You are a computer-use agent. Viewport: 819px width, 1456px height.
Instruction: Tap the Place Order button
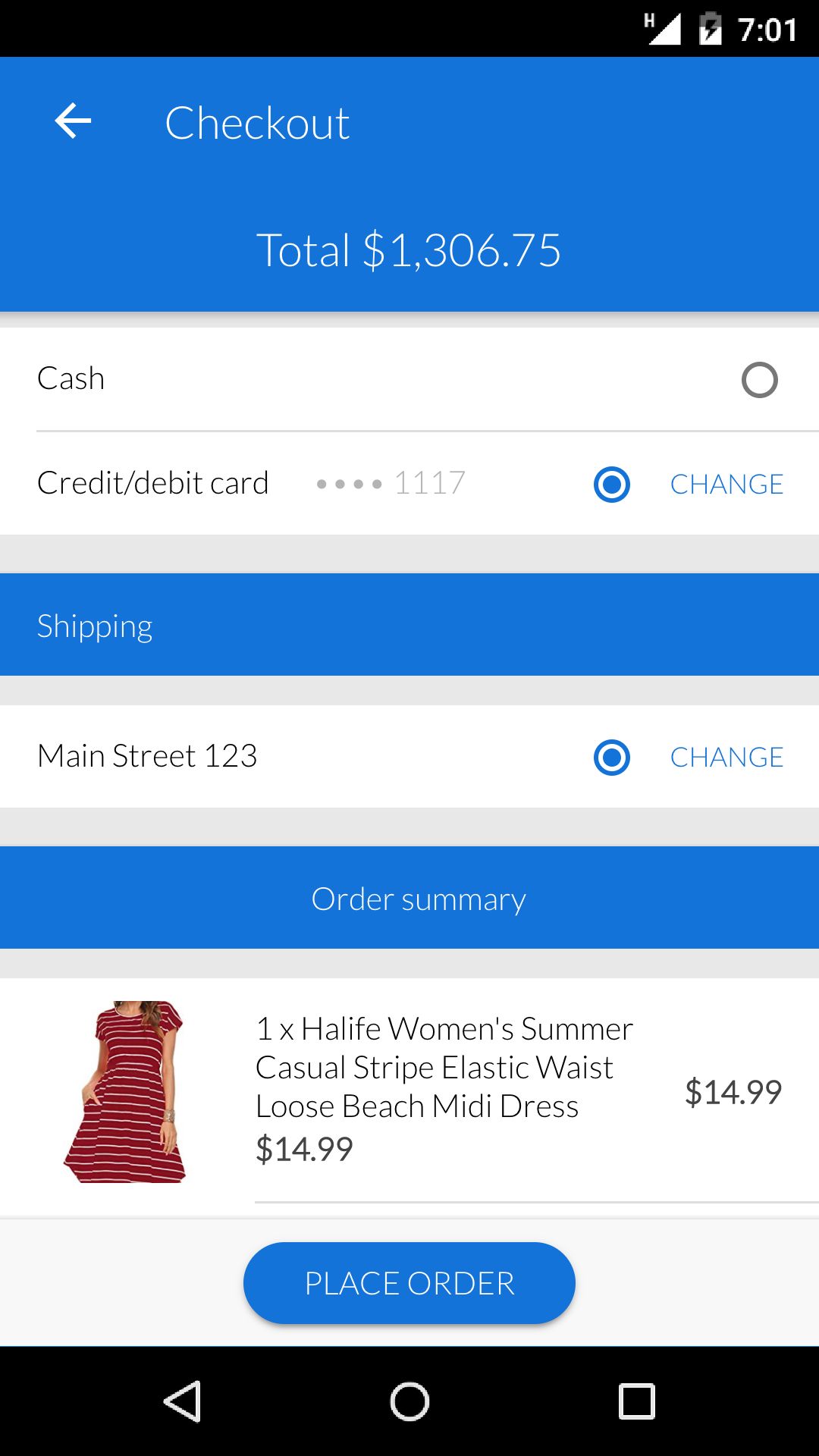click(x=409, y=1283)
